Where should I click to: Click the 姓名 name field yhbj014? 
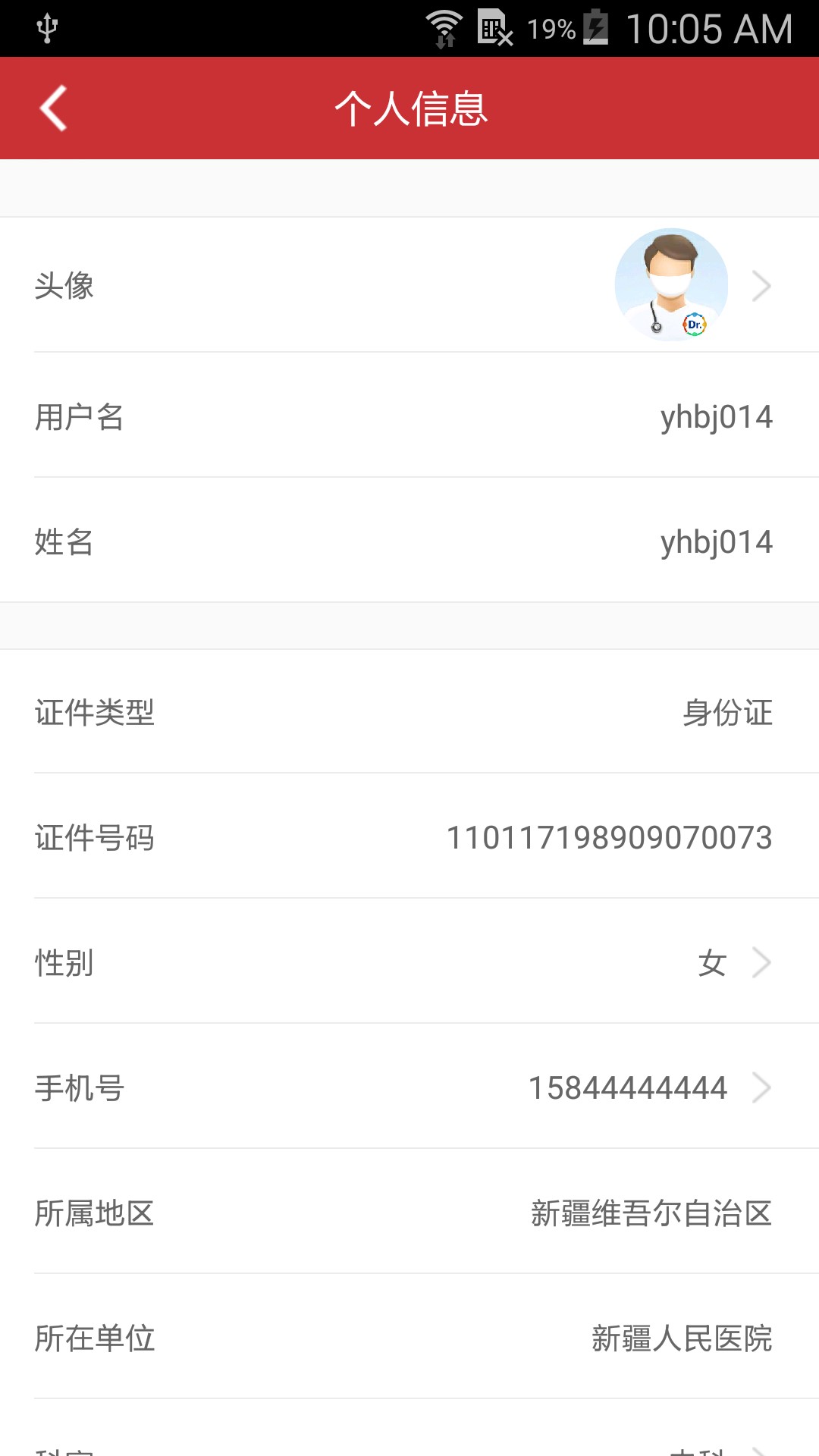pyautogui.click(x=716, y=541)
